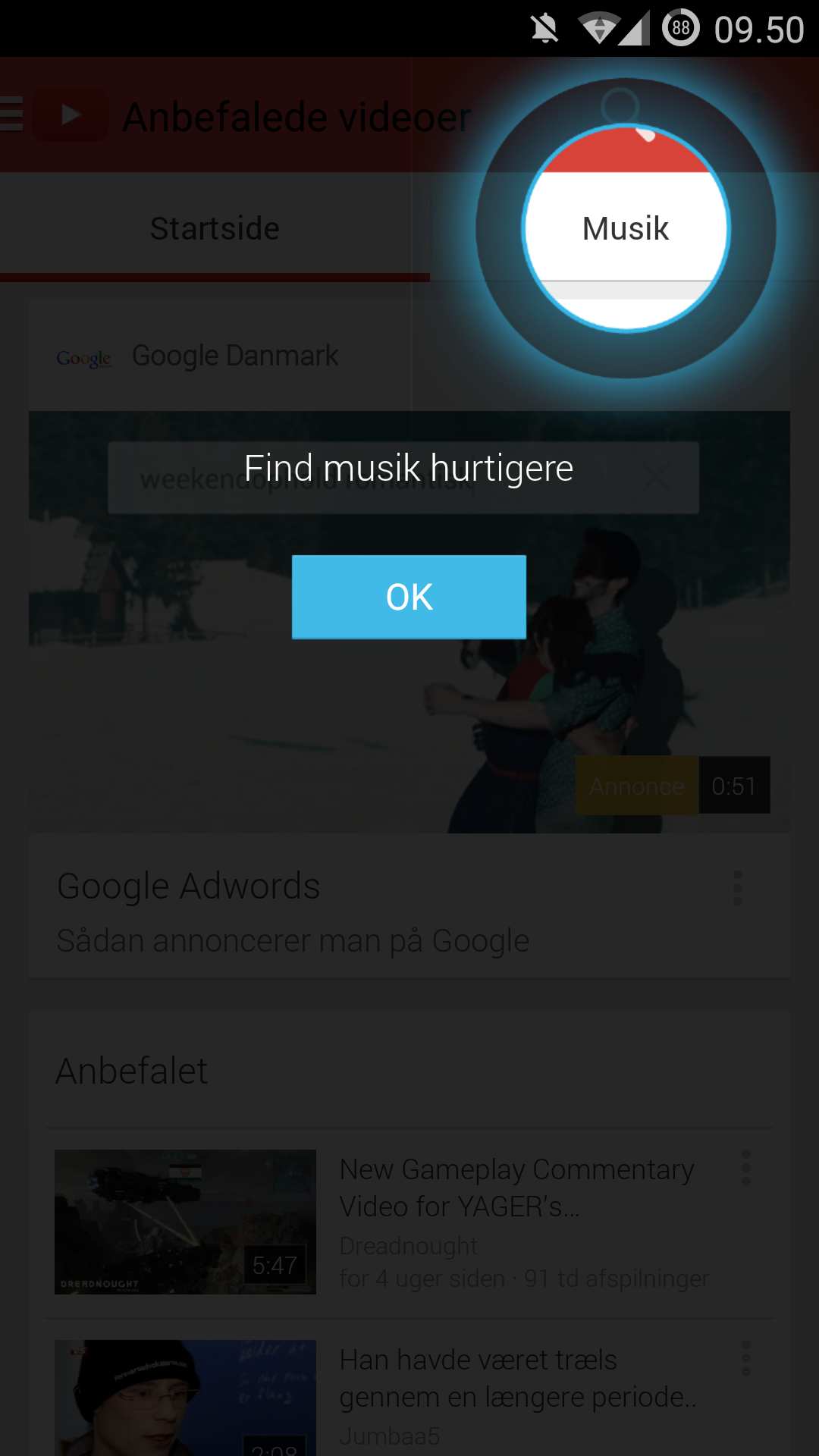Viewport: 819px width, 1456px height.
Task: Select the Startside tab
Action: [x=215, y=228]
